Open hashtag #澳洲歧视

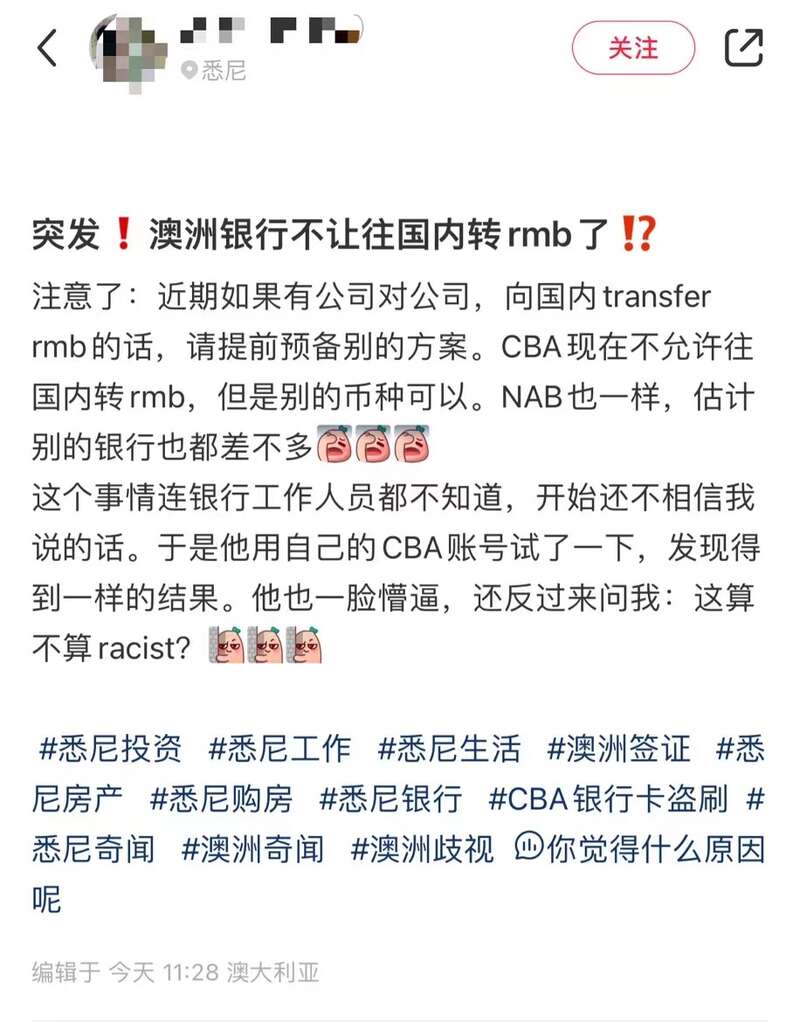[422, 850]
